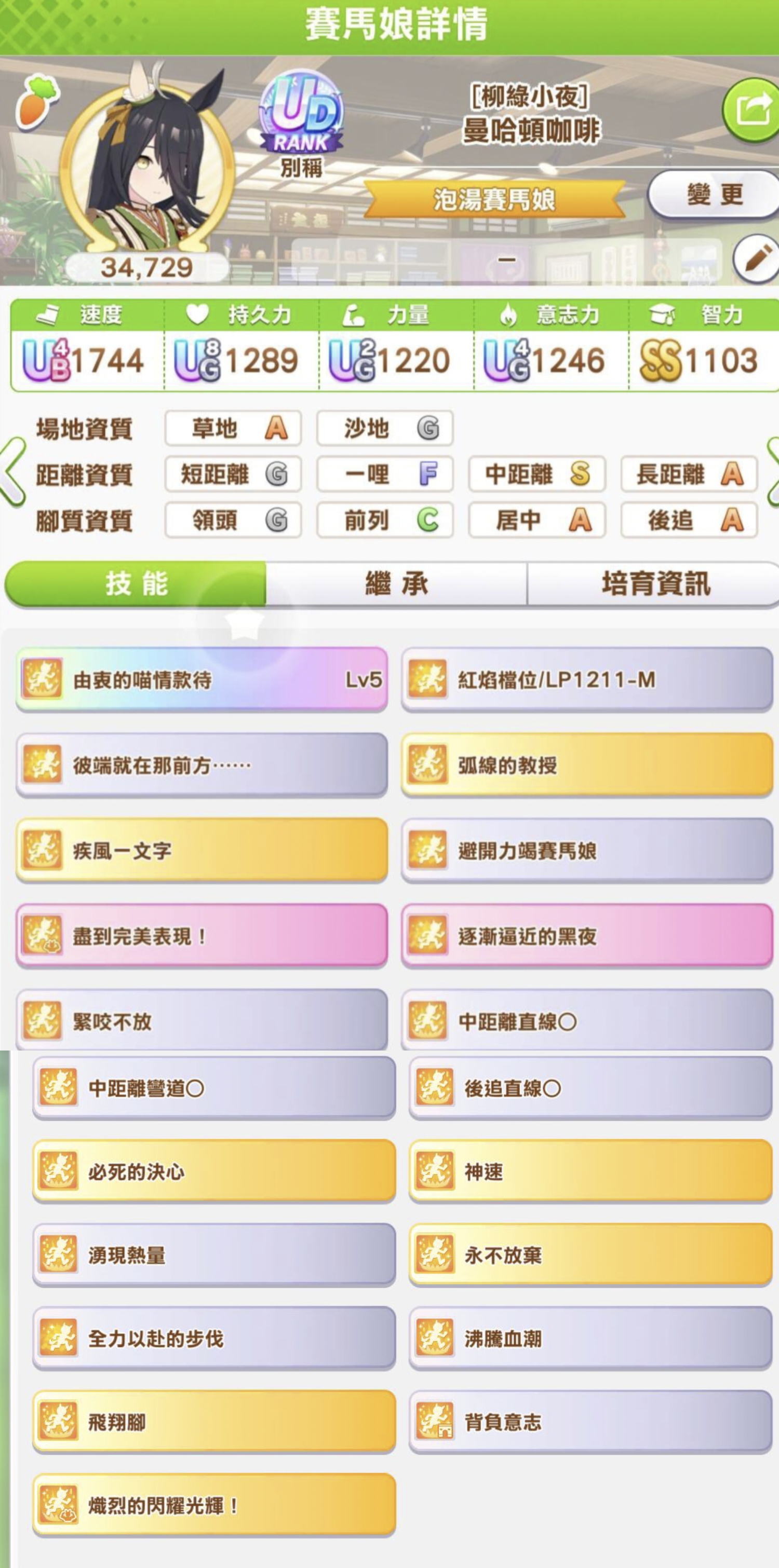Switch to the 繼承 tab

tap(396, 584)
